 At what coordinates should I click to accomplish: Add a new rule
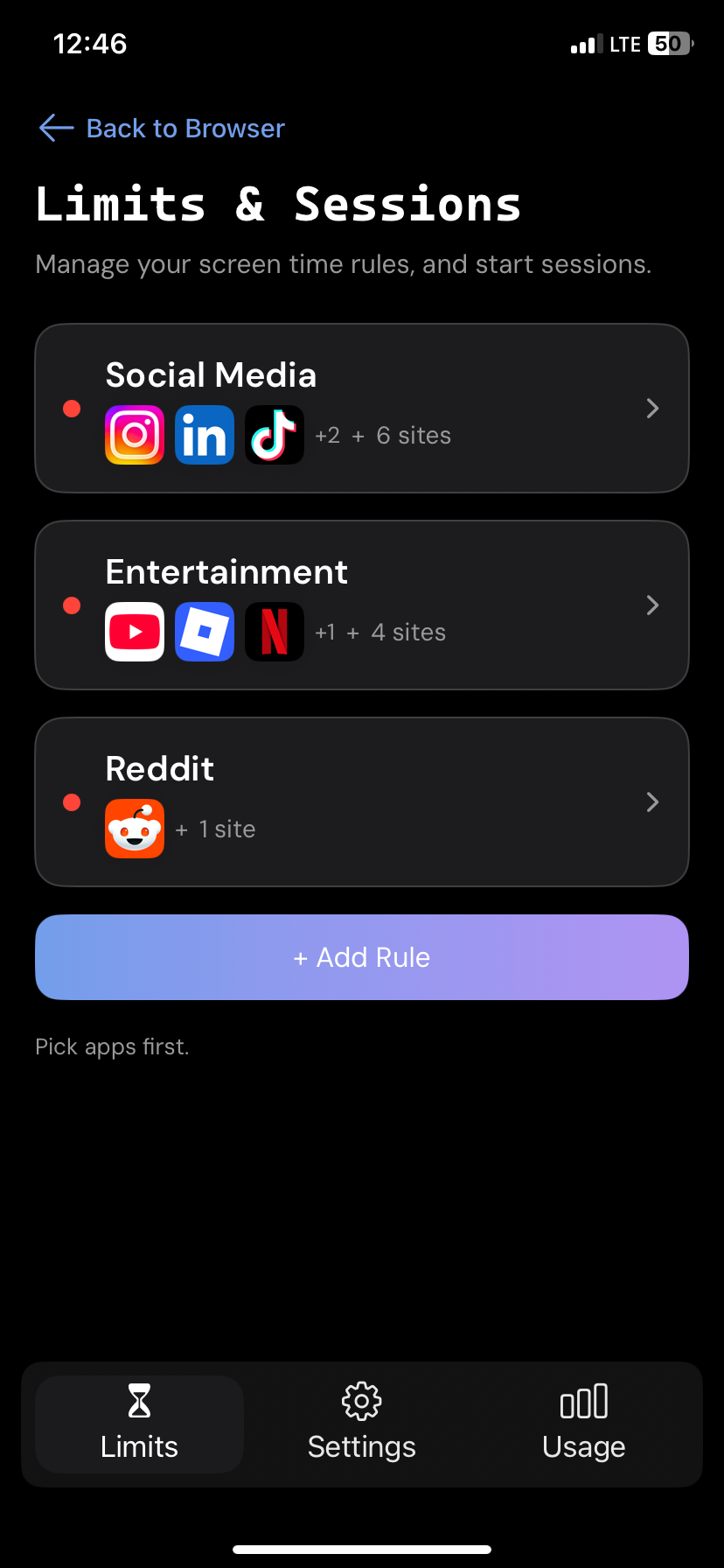click(x=362, y=957)
